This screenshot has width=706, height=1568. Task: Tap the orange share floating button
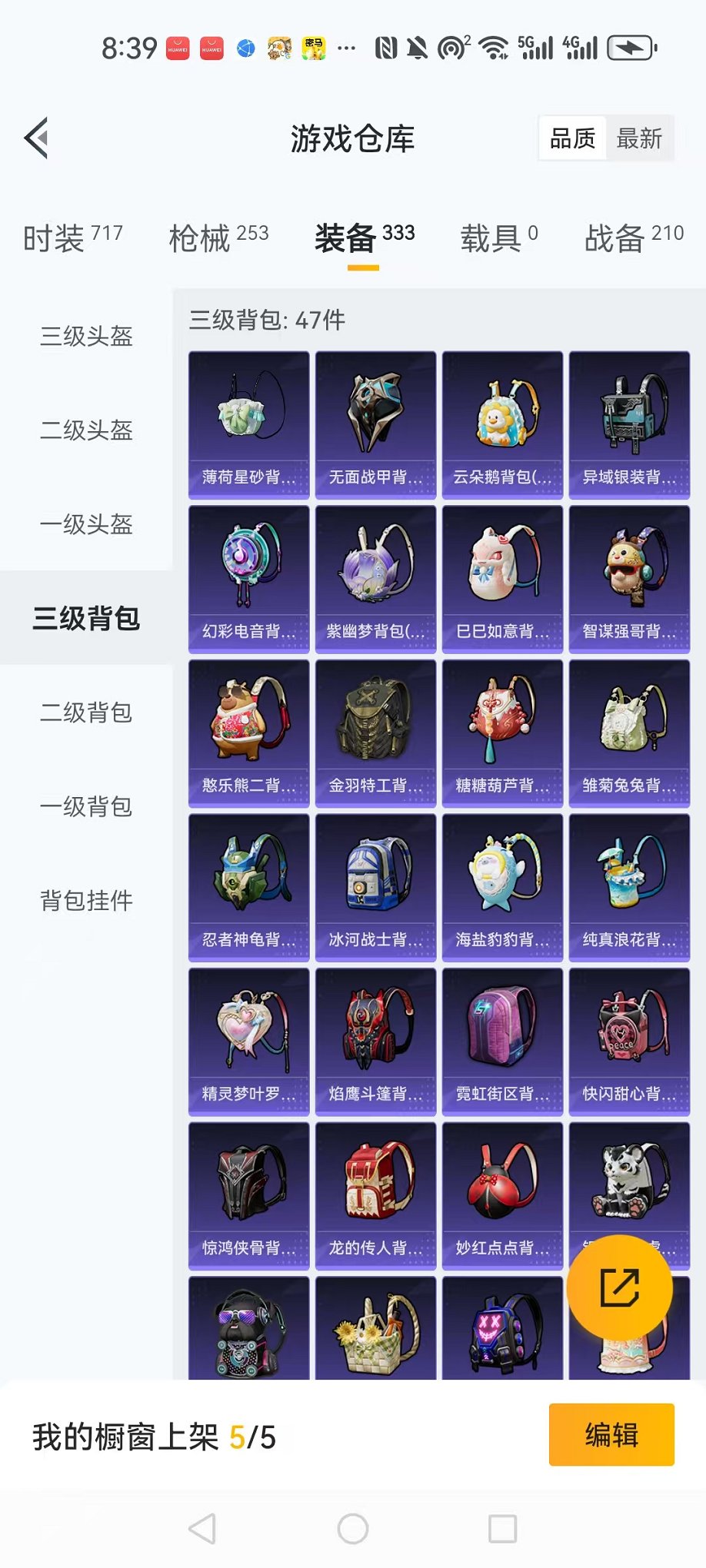(619, 1287)
